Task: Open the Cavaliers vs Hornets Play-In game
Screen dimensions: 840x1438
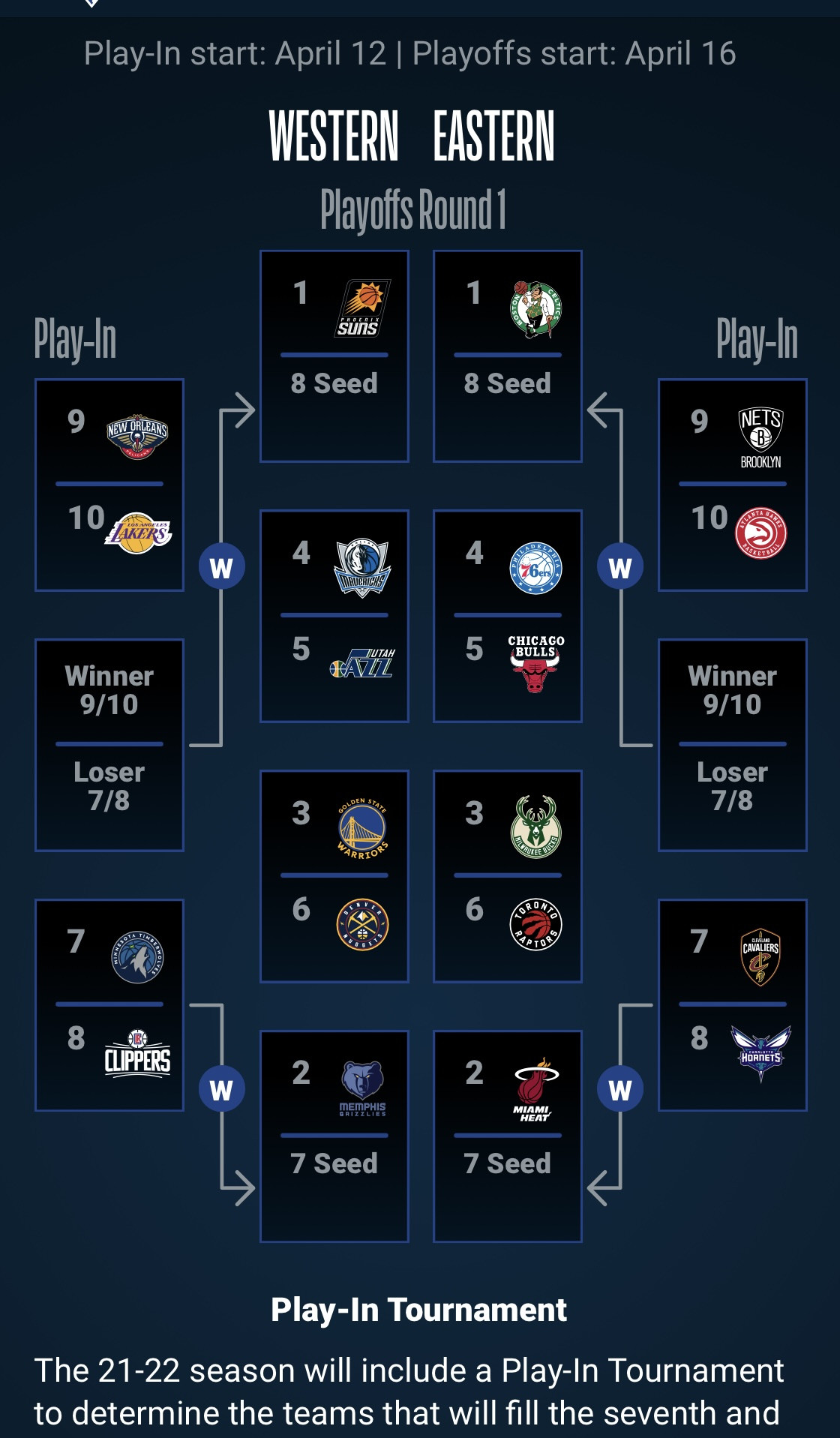Action: pos(733,1005)
